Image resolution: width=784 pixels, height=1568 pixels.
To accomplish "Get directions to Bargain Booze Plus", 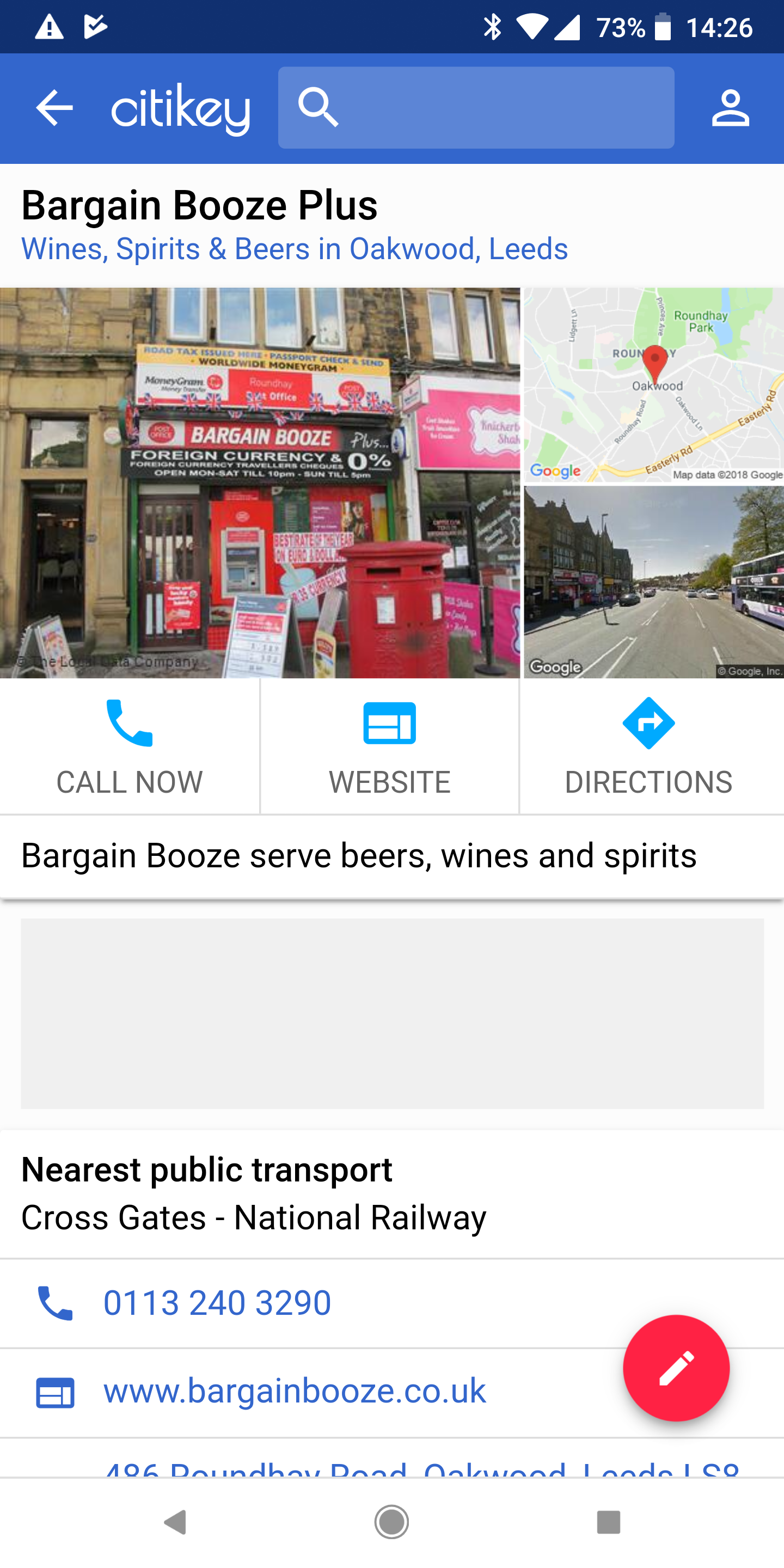I will coord(649,746).
